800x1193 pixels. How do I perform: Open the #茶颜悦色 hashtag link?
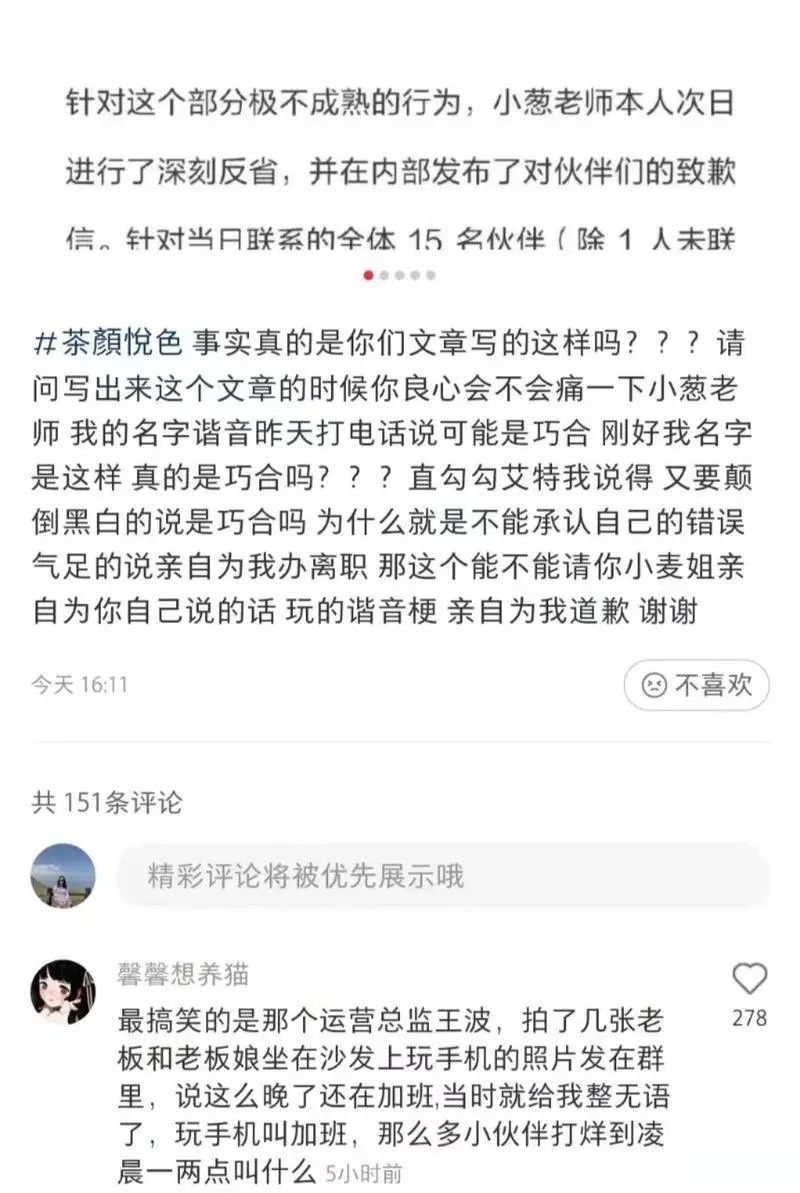[108, 343]
